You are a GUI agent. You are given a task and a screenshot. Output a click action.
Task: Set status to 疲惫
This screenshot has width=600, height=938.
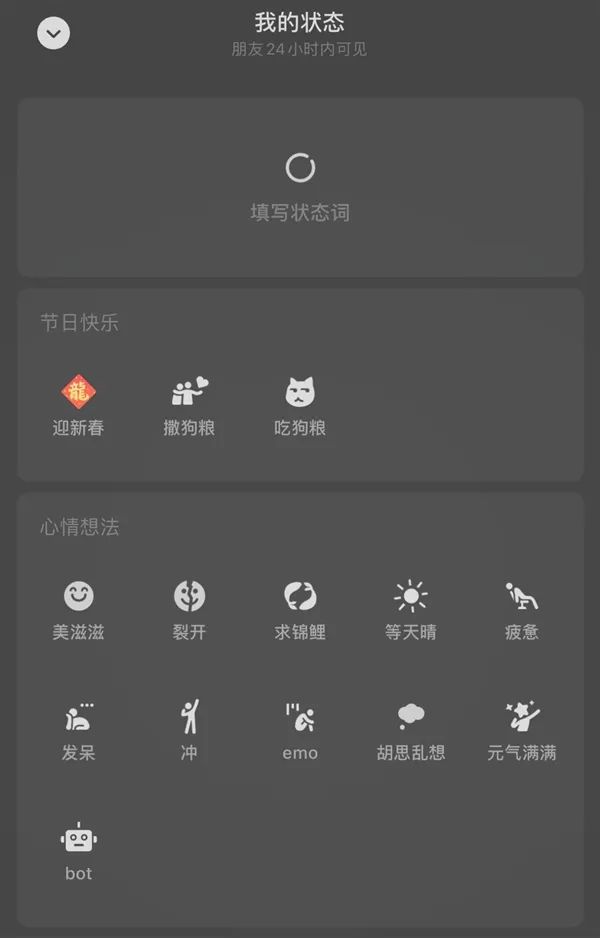point(522,610)
